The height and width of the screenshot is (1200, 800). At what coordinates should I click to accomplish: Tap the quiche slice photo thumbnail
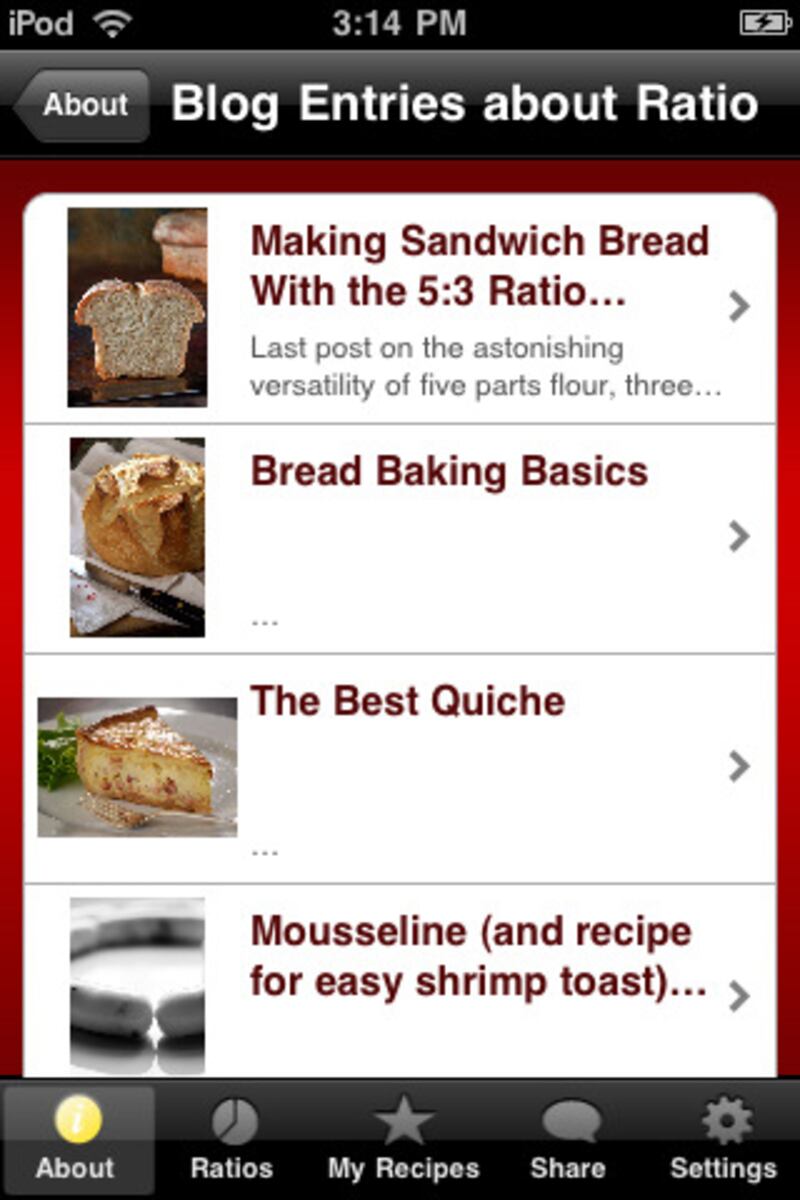coord(136,766)
